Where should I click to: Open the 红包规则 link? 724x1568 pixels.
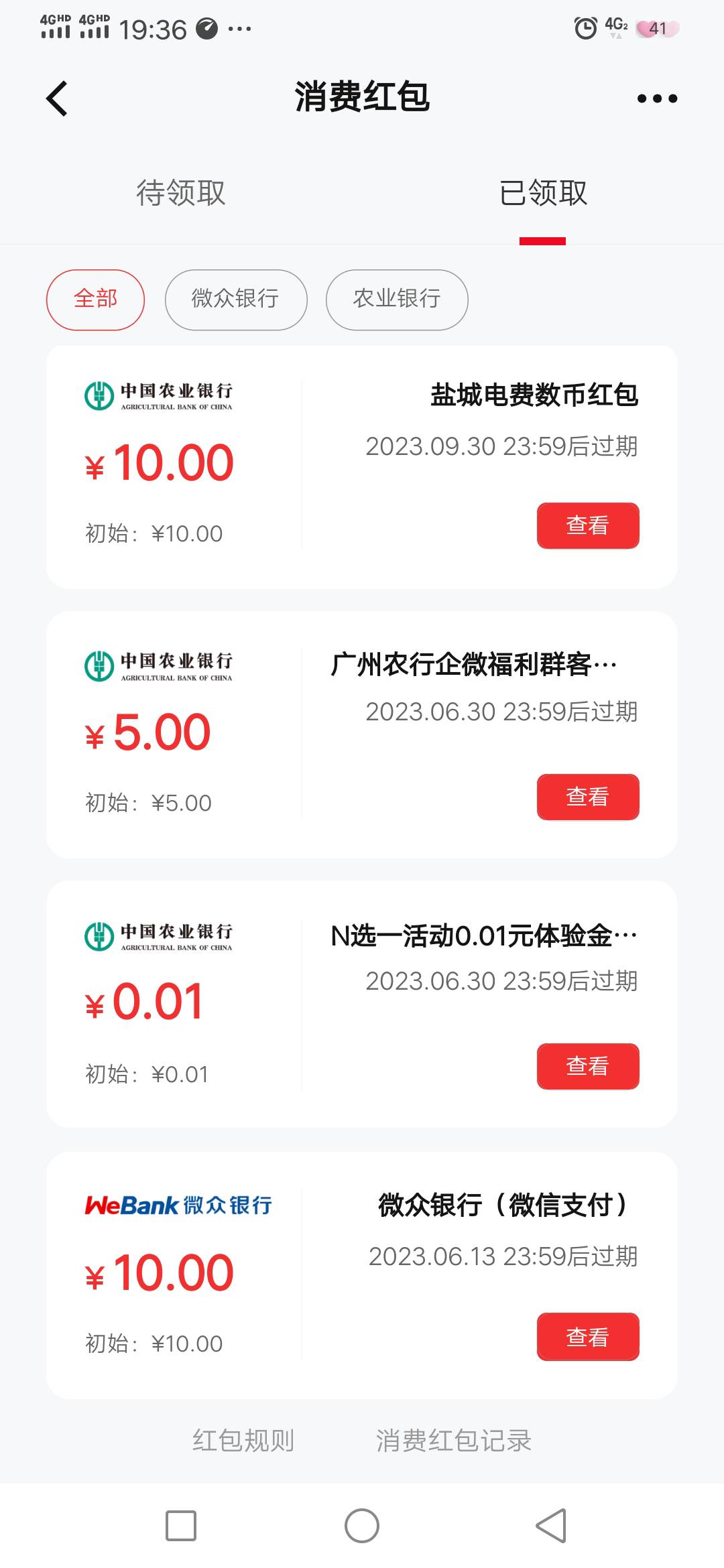[243, 1440]
